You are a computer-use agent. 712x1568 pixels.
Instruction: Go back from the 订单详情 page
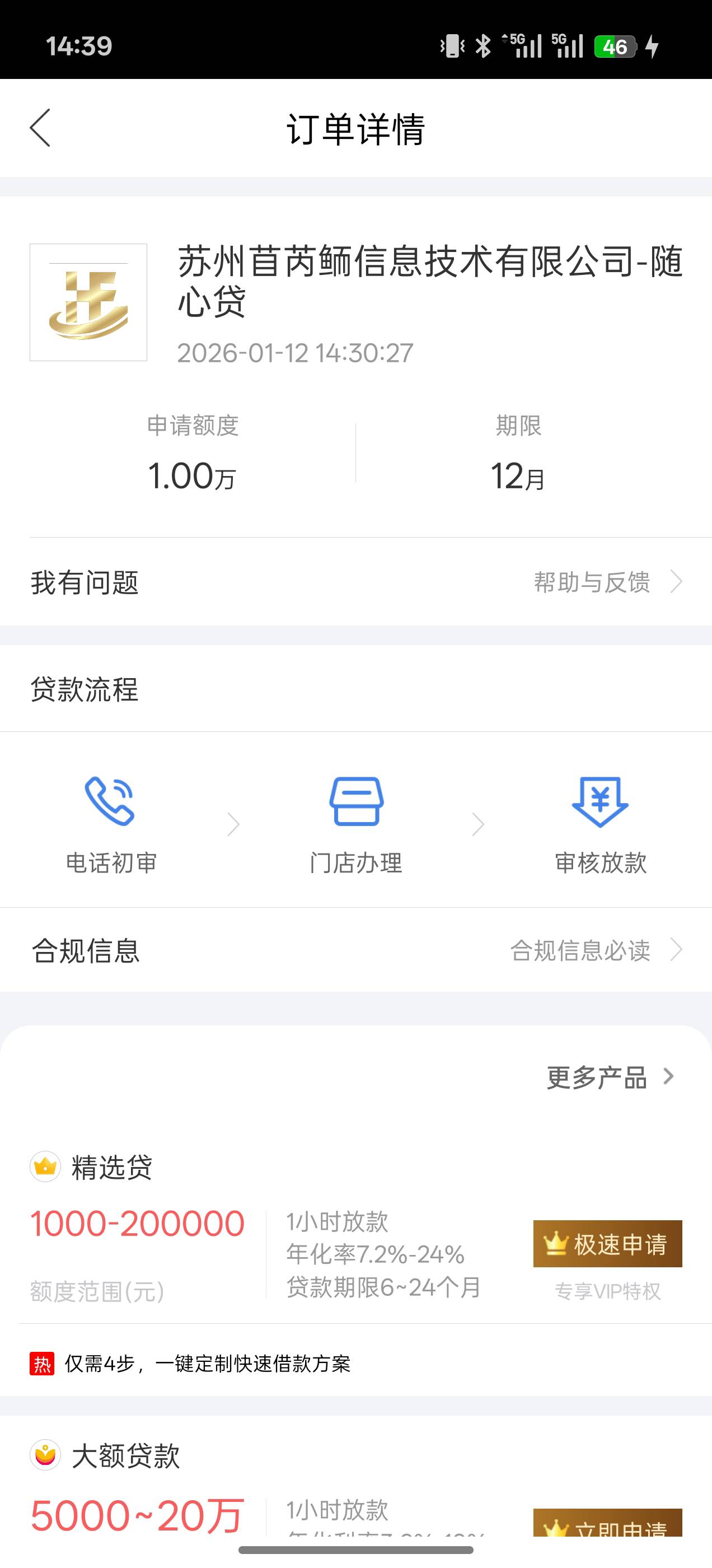pyautogui.click(x=40, y=128)
